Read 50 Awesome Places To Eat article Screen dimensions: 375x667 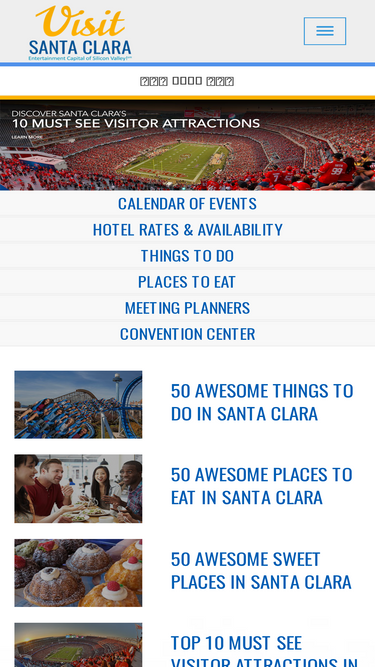pyautogui.click(x=261, y=486)
